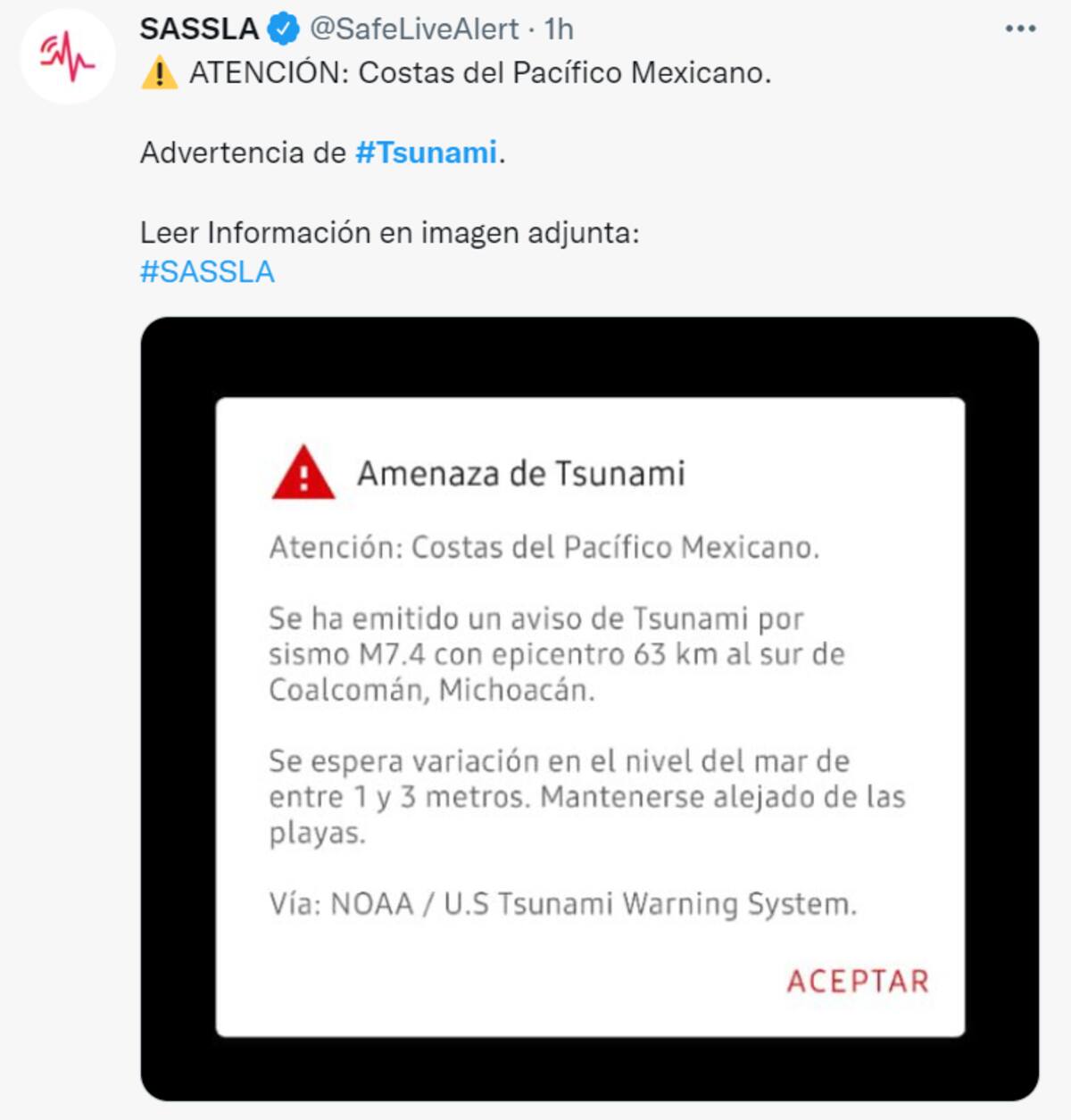The image size is (1071, 1120).
Task: Tap the SASSLA account name
Action: (x=199, y=29)
